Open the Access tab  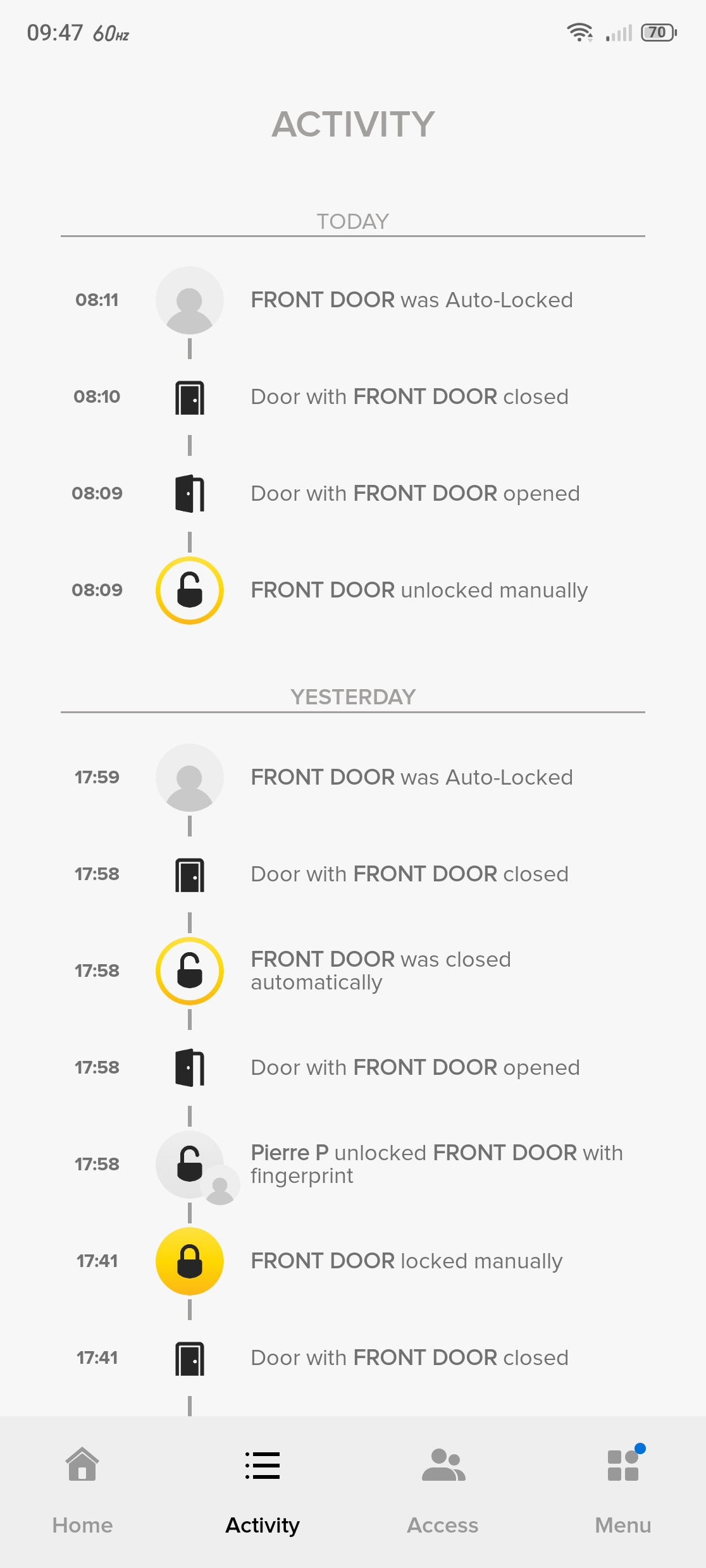443,1489
